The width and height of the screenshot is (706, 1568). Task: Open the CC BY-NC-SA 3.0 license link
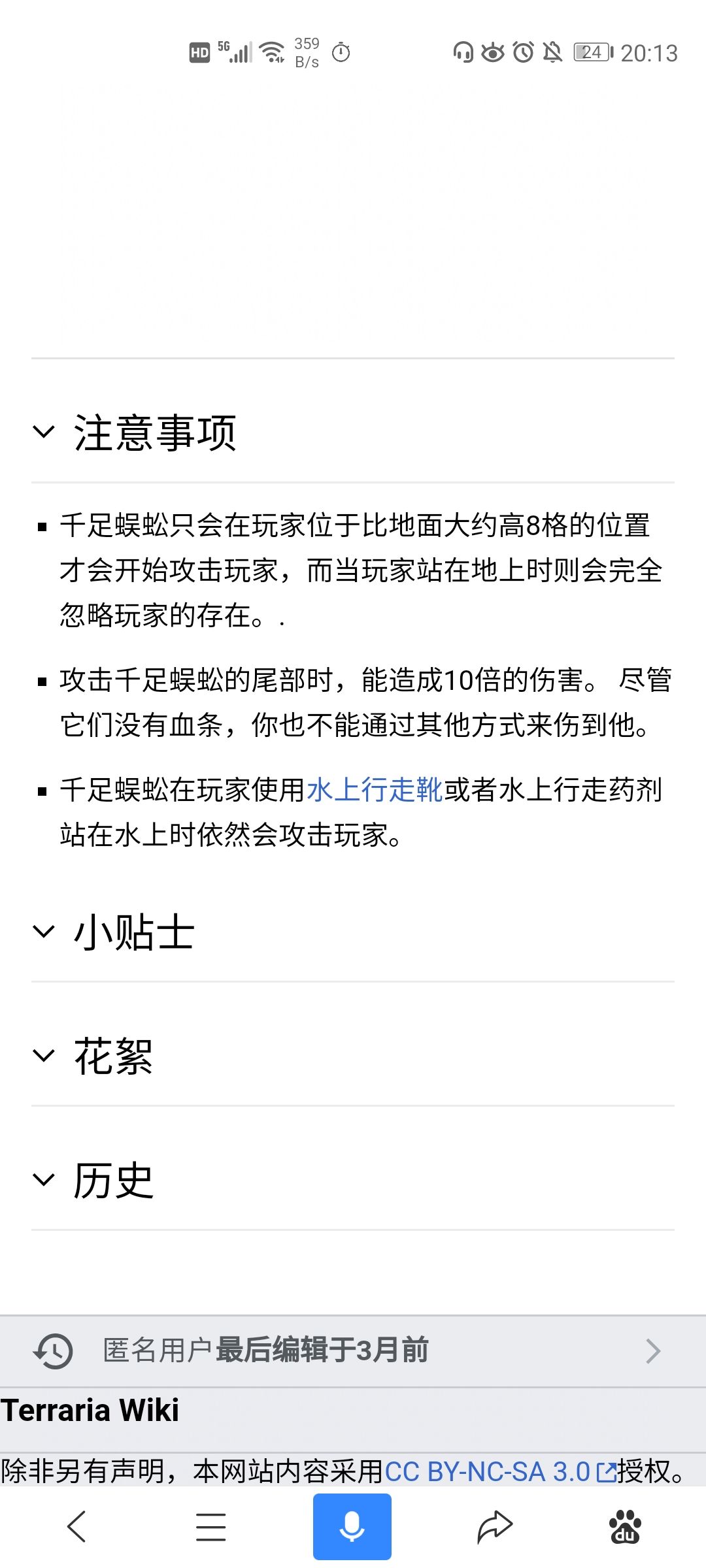point(500,1471)
